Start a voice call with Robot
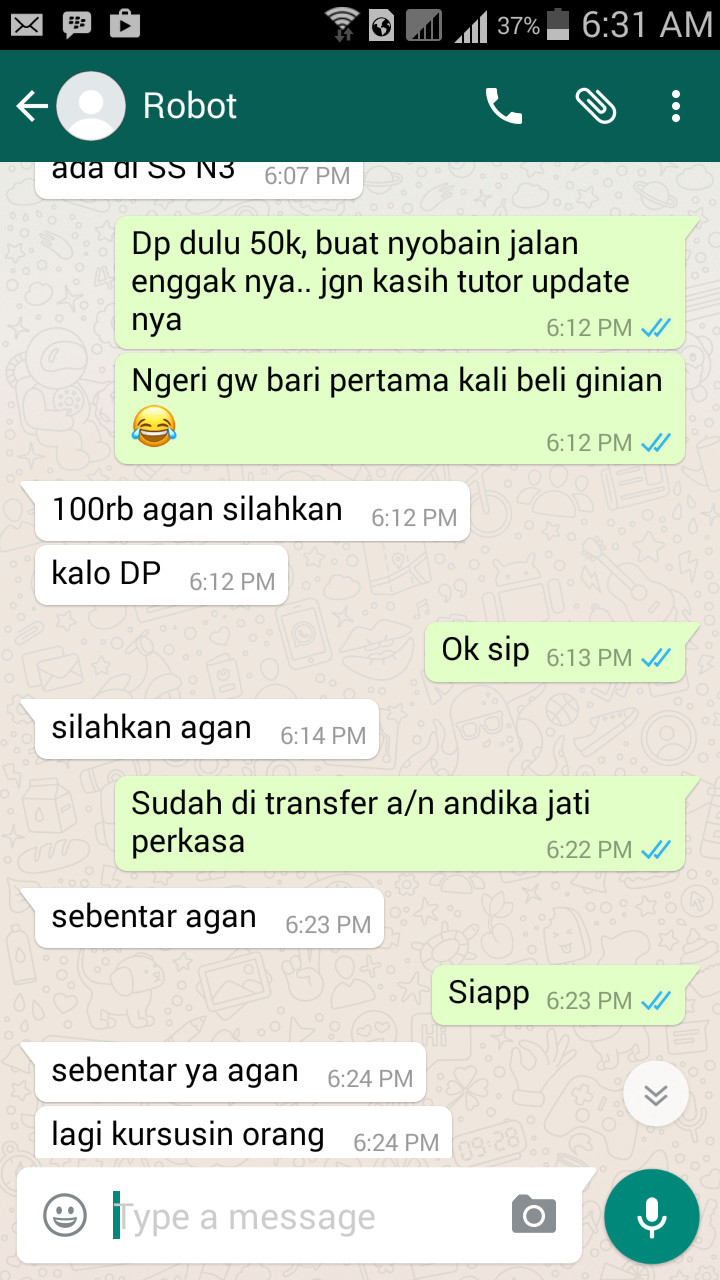Viewport: 720px width, 1280px height. coord(503,106)
